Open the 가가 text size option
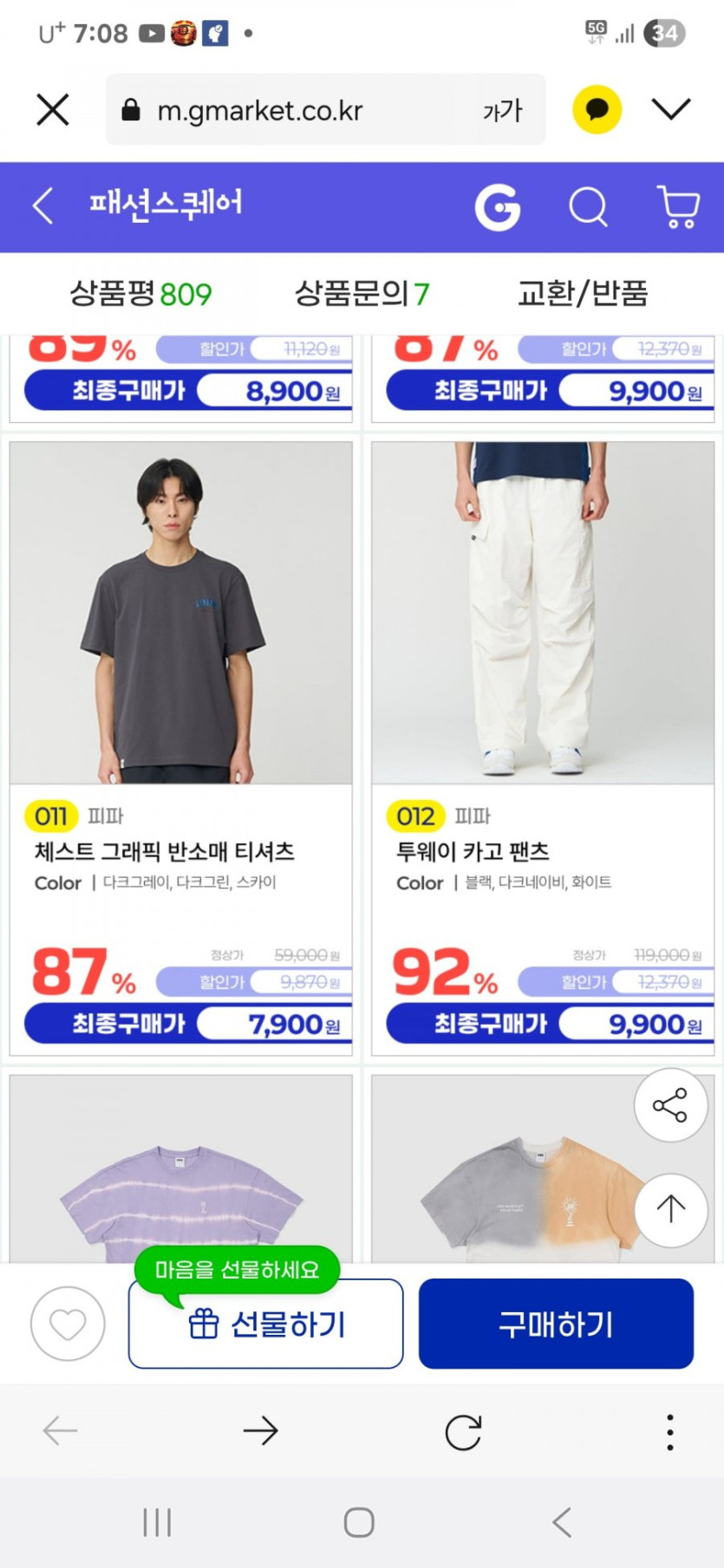This screenshot has height=1568, width=724. pos(503,110)
